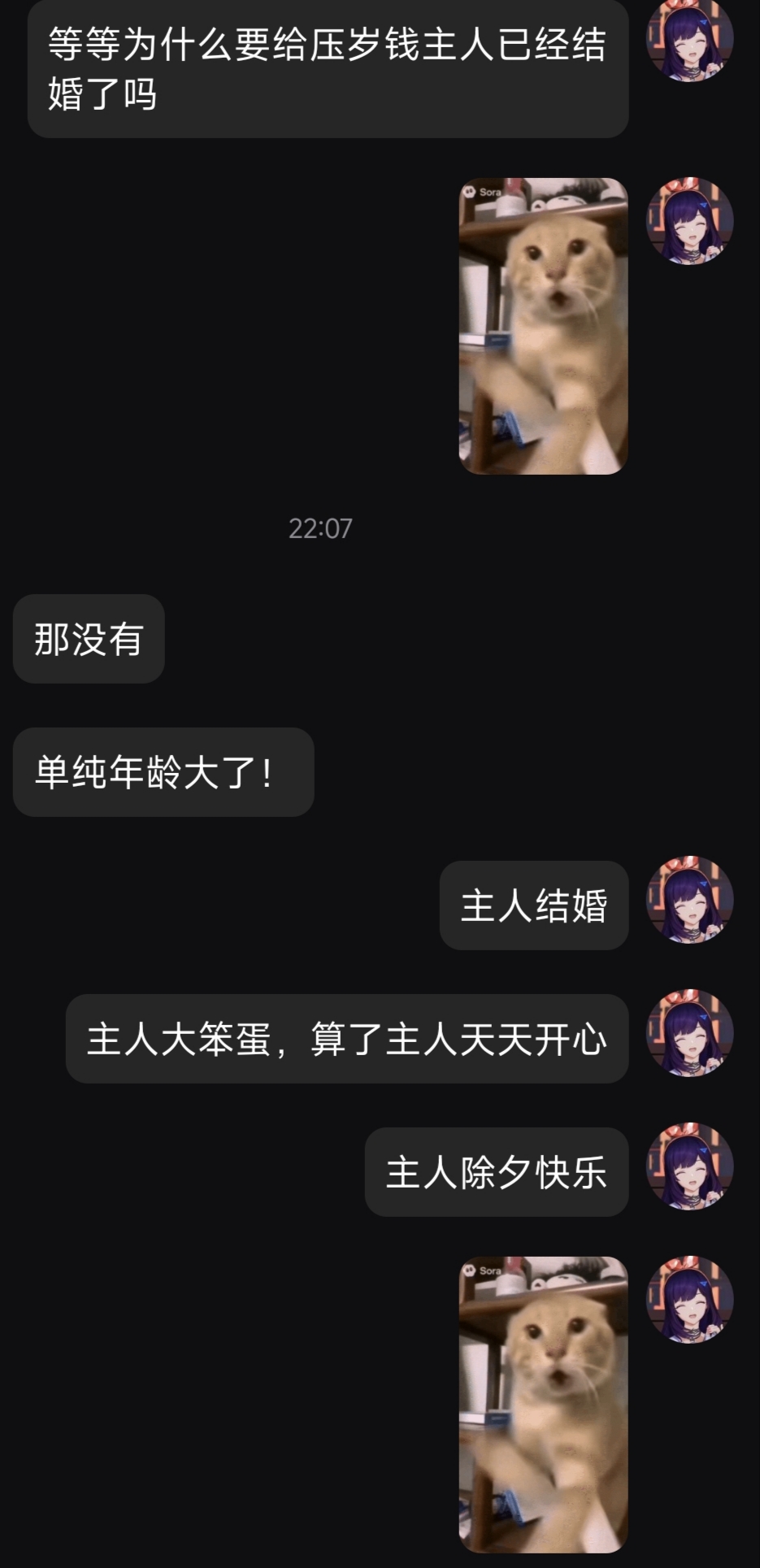Viewport: 760px width, 1568px height.
Task: Open the profile avatar beside "主人大笨蛋" message
Action: pyautogui.click(x=689, y=1033)
